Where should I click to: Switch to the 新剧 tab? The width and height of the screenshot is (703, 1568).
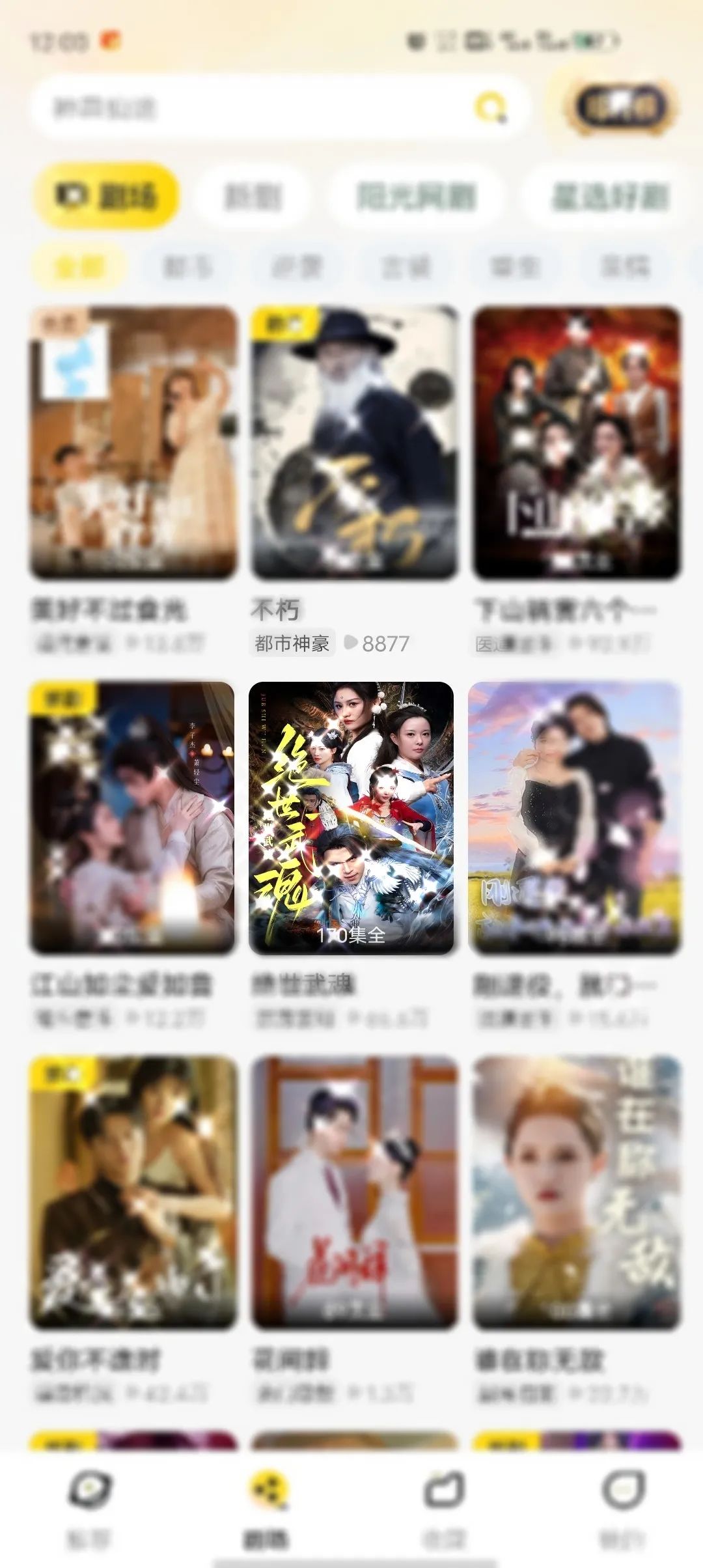(x=253, y=197)
